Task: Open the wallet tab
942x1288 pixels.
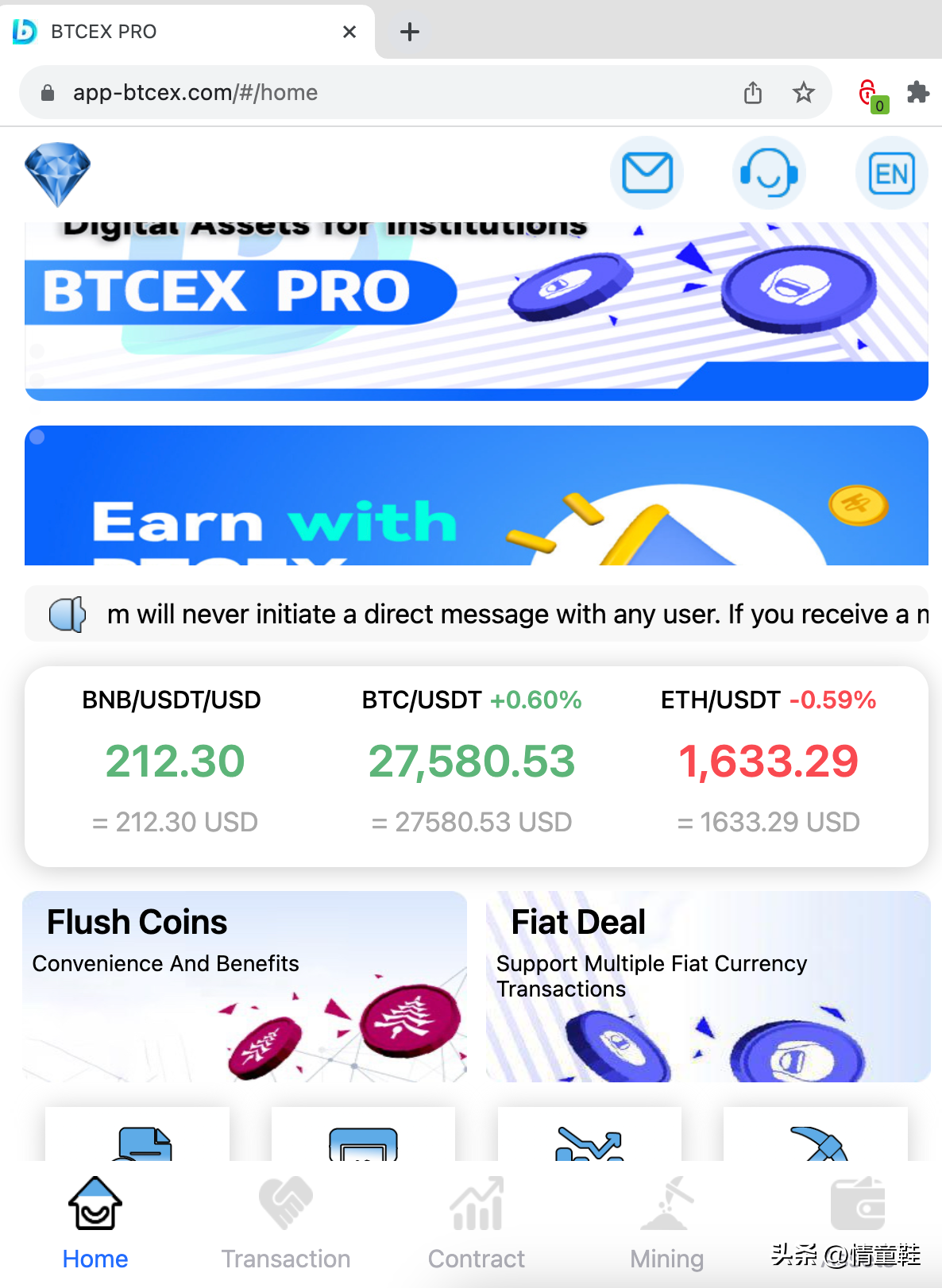Action: 858,1207
